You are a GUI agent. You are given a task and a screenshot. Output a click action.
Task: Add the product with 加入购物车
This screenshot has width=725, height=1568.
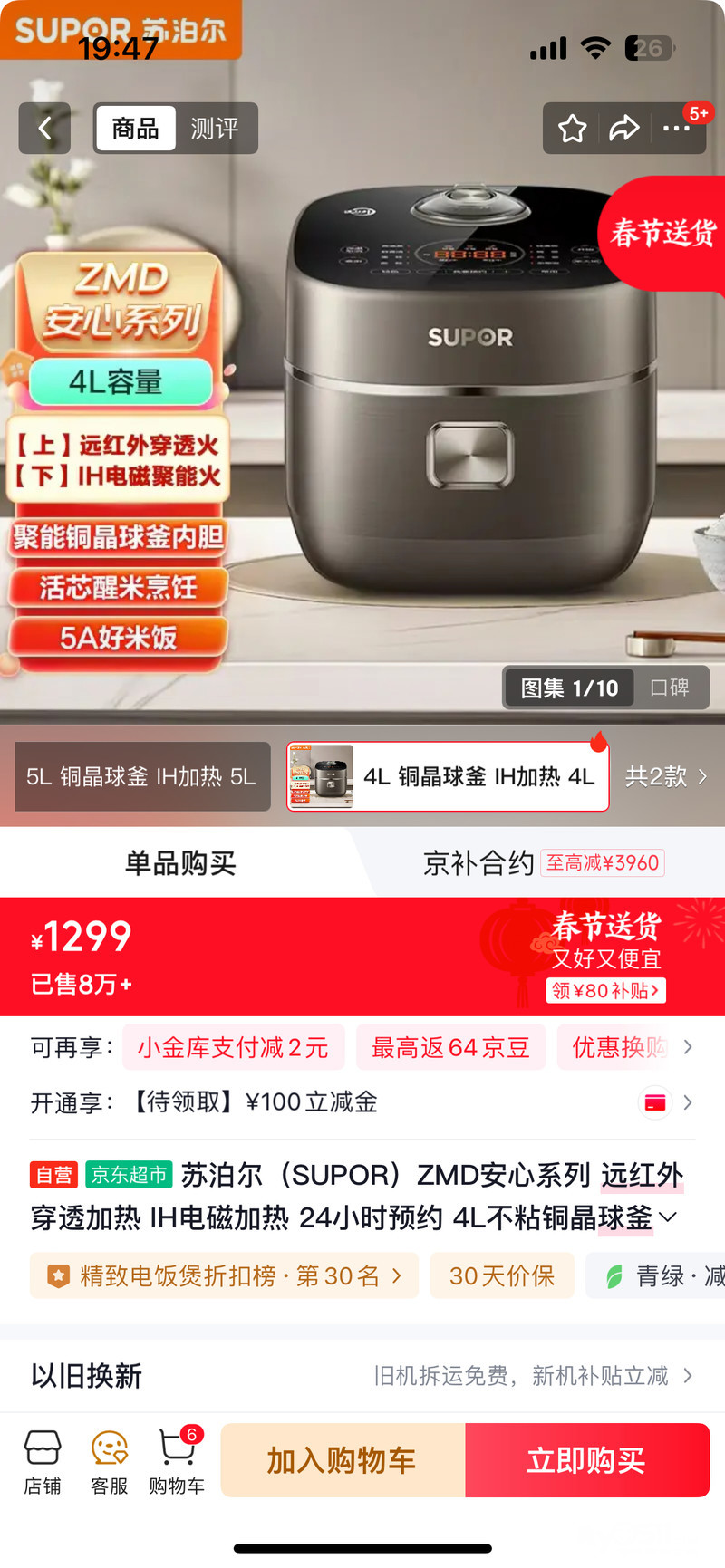click(343, 1460)
